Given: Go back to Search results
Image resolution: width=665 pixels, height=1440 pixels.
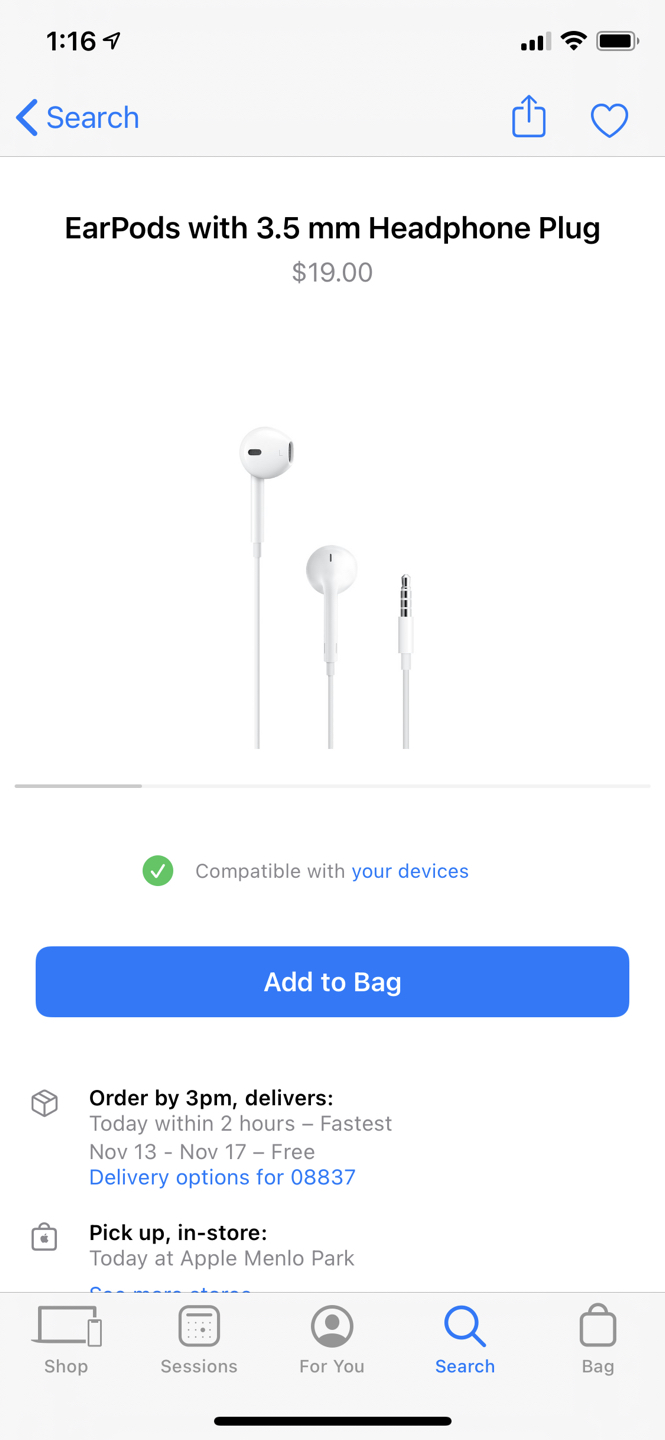Looking at the screenshot, I should tap(78, 118).
